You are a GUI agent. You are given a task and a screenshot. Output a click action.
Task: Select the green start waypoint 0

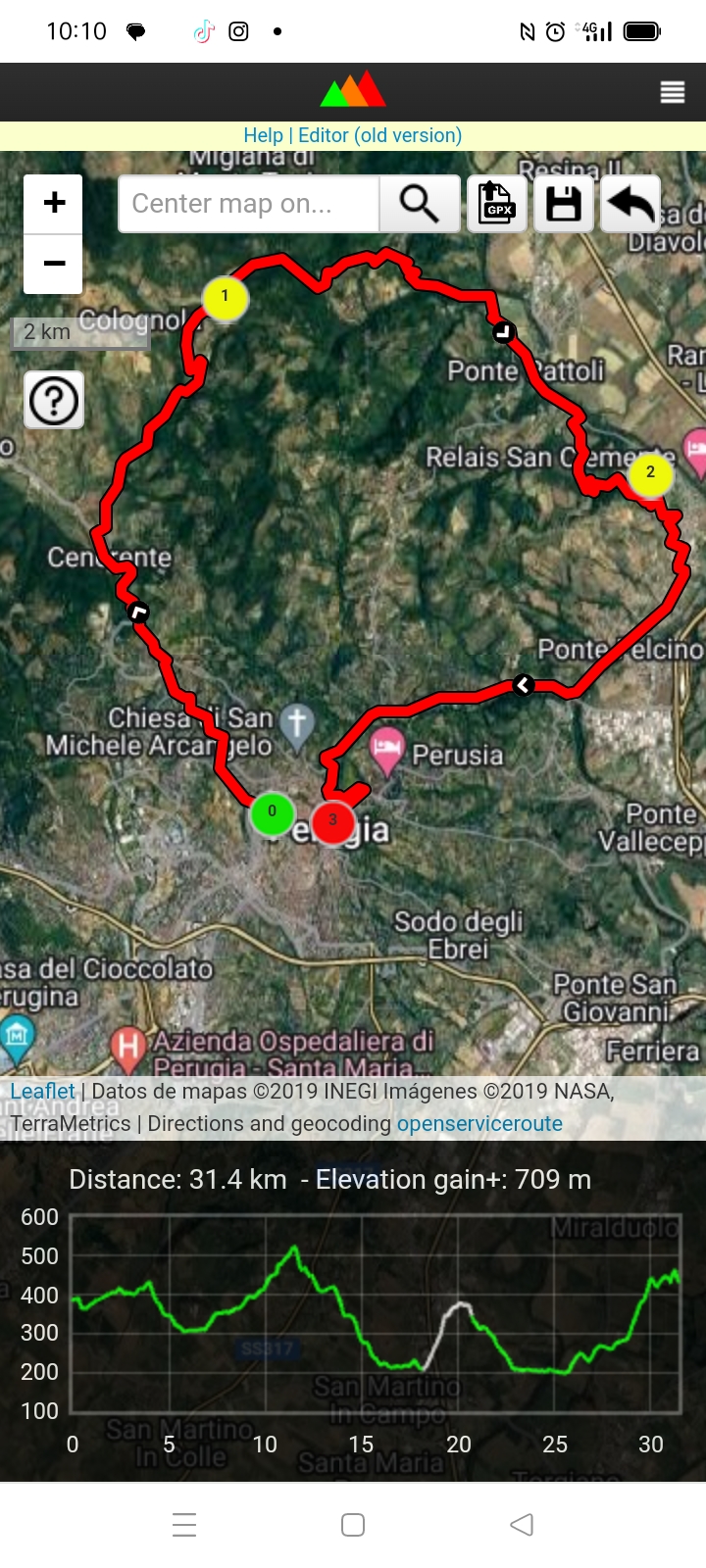[x=272, y=812]
